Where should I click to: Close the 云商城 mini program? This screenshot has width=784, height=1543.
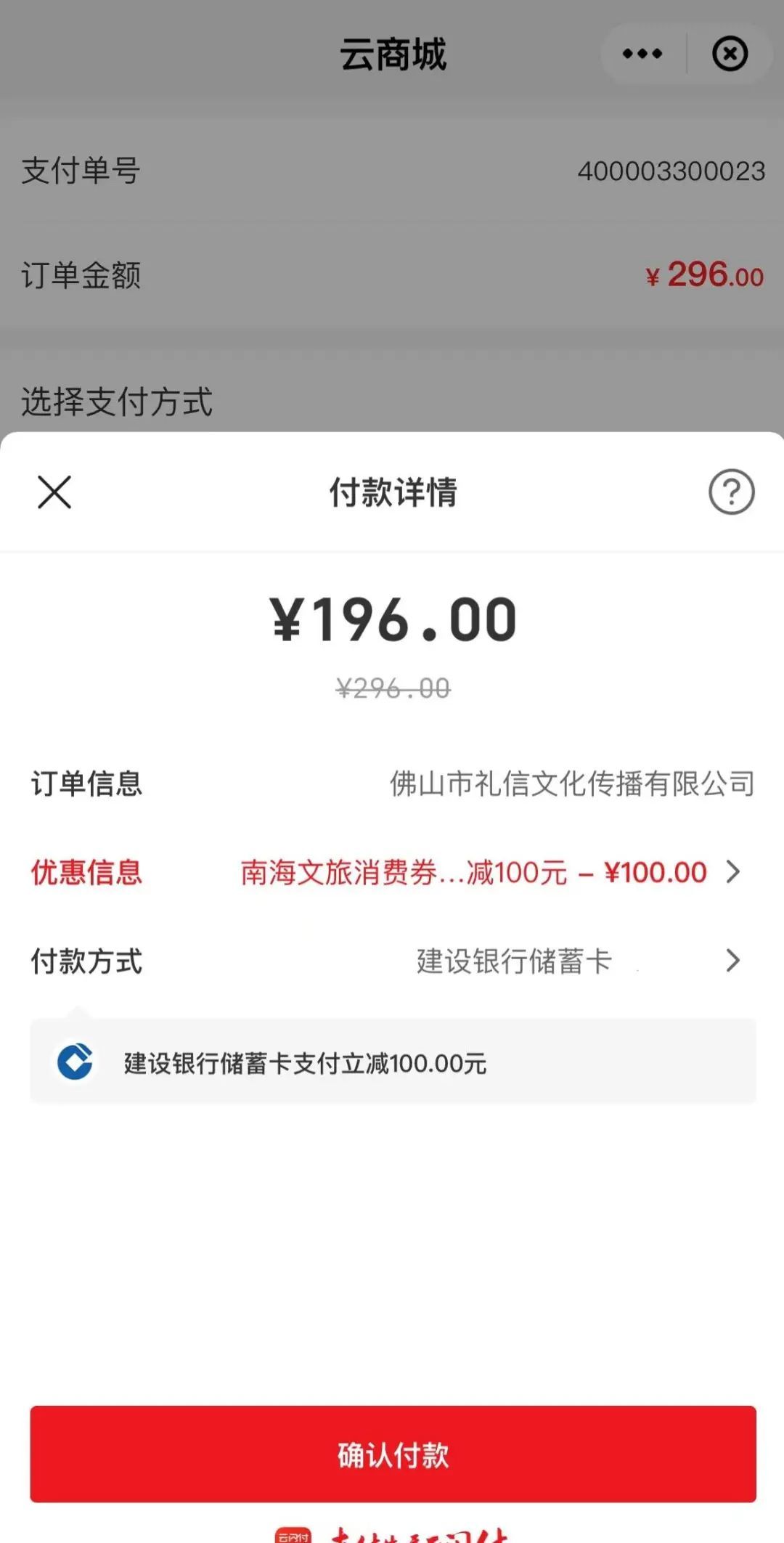click(730, 54)
